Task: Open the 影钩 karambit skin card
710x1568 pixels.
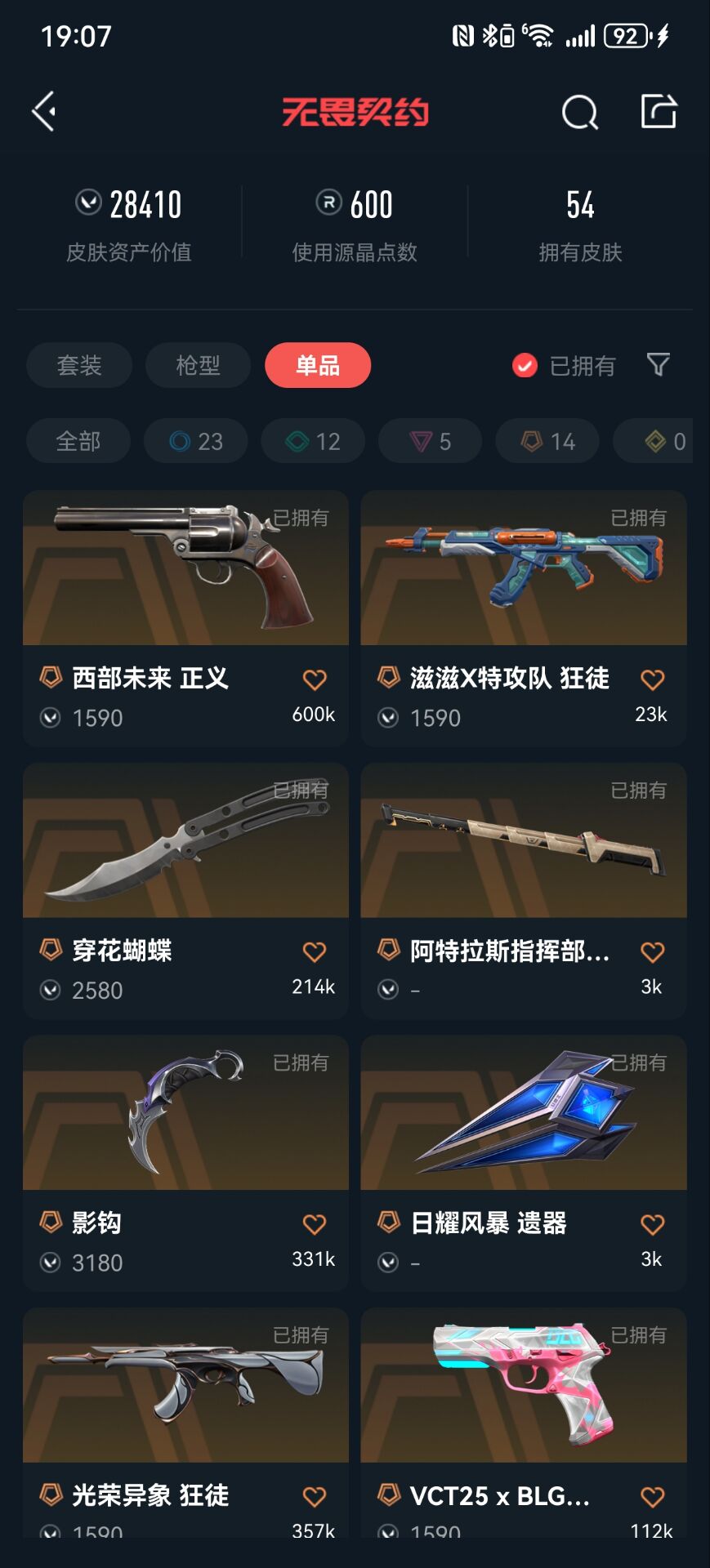Action: [185, 1163]
